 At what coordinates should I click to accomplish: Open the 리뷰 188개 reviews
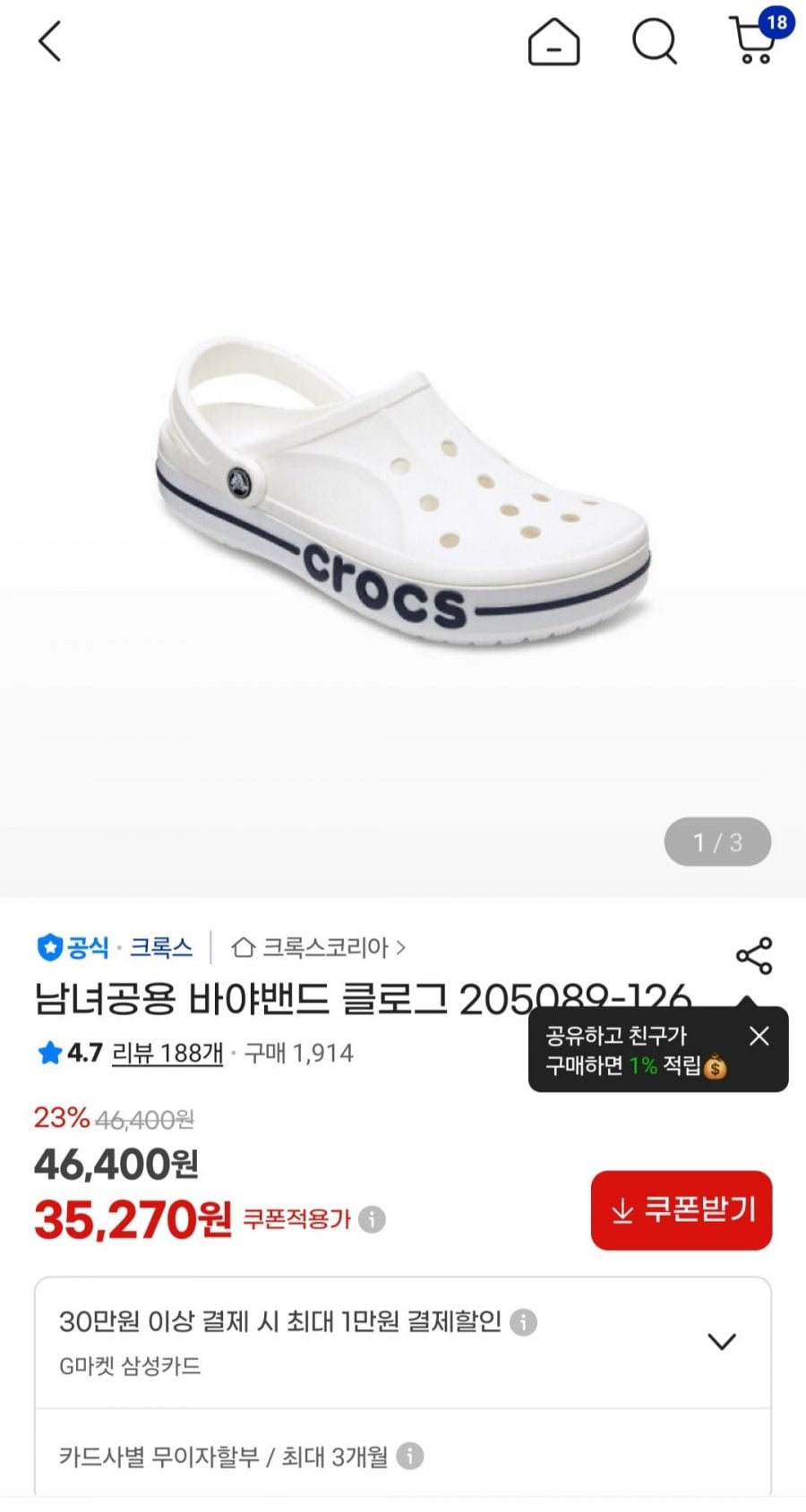(167, 1053)
